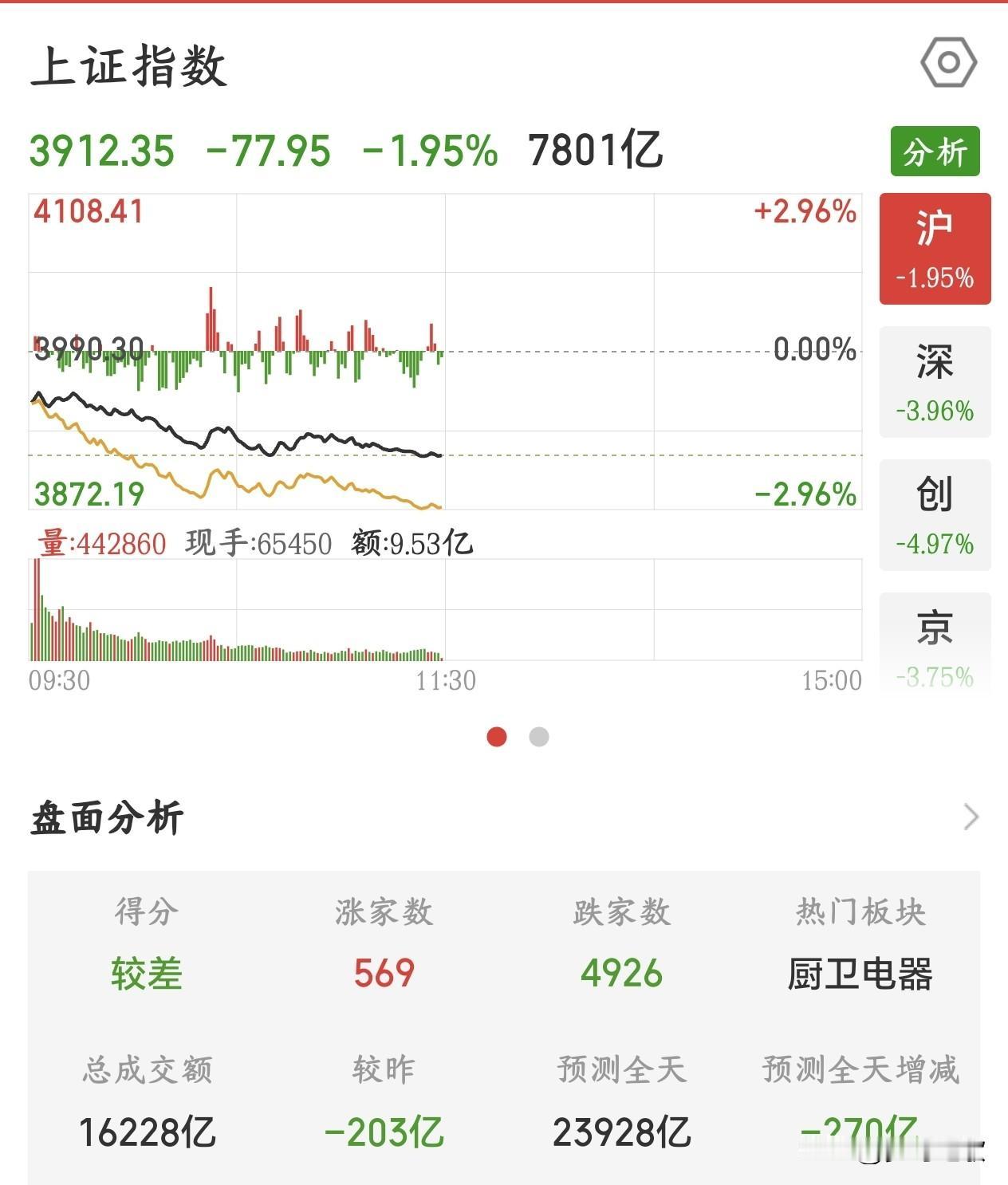Open the hexagon settings icon
This screenshot has width=1008, height=1185.
click(x=948, y=62)
